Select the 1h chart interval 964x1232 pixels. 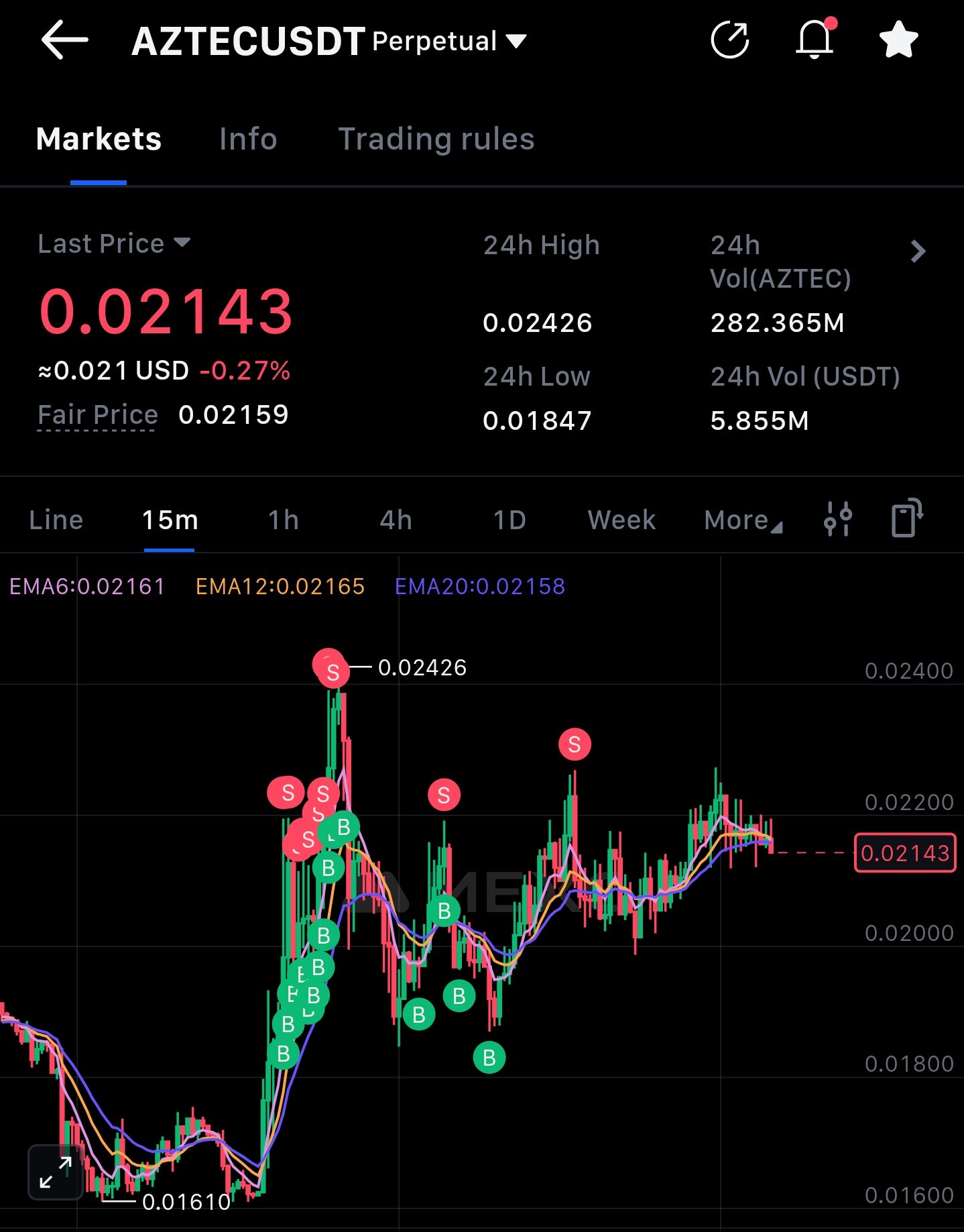click(283, 520)
